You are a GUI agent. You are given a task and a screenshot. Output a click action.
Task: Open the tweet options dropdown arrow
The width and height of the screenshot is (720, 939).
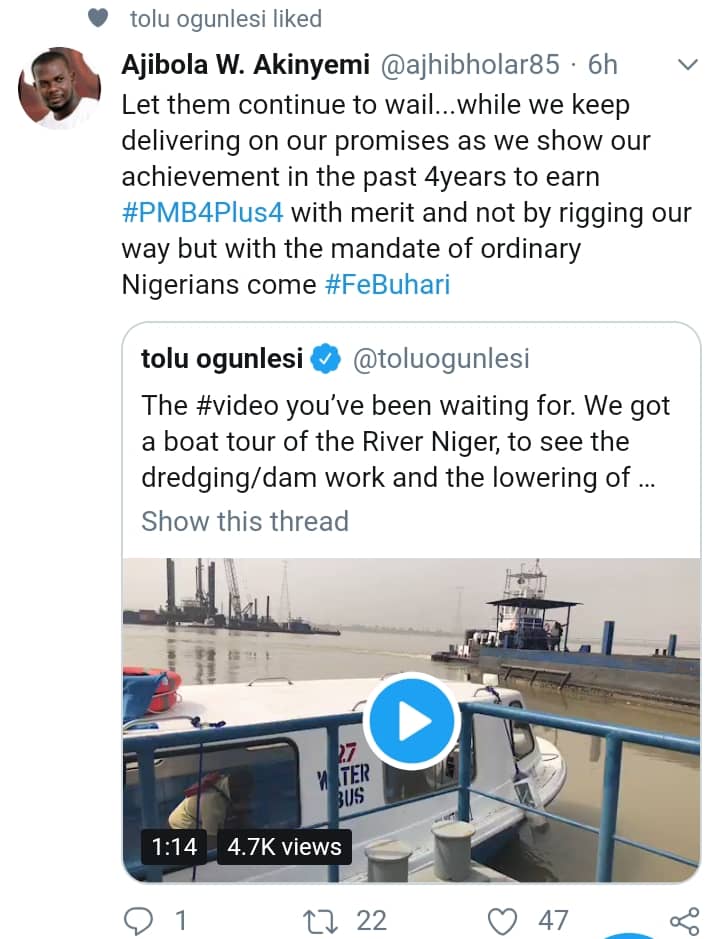(688, 65)
